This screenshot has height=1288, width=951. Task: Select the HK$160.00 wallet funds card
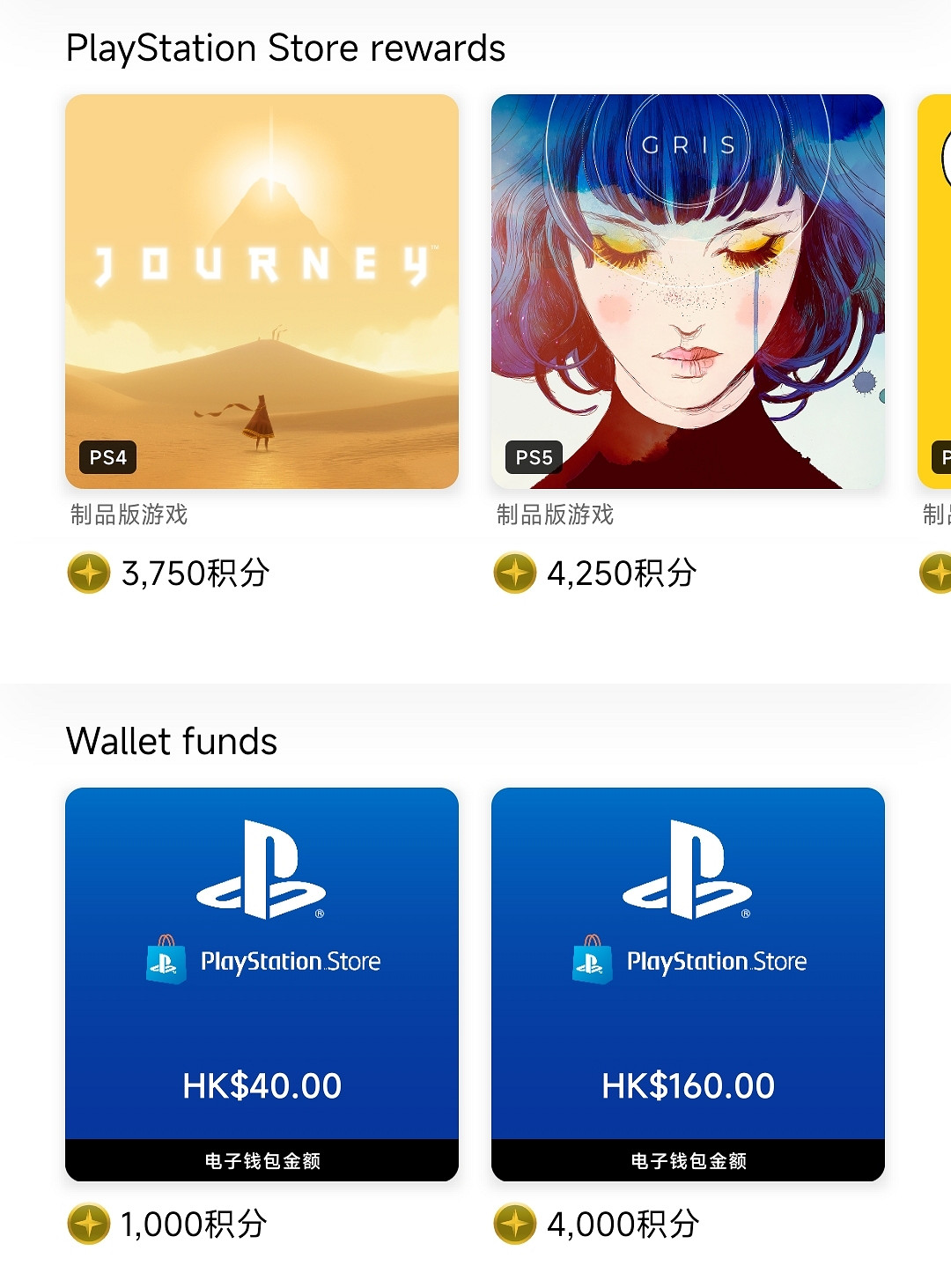[x=688, y=984]
